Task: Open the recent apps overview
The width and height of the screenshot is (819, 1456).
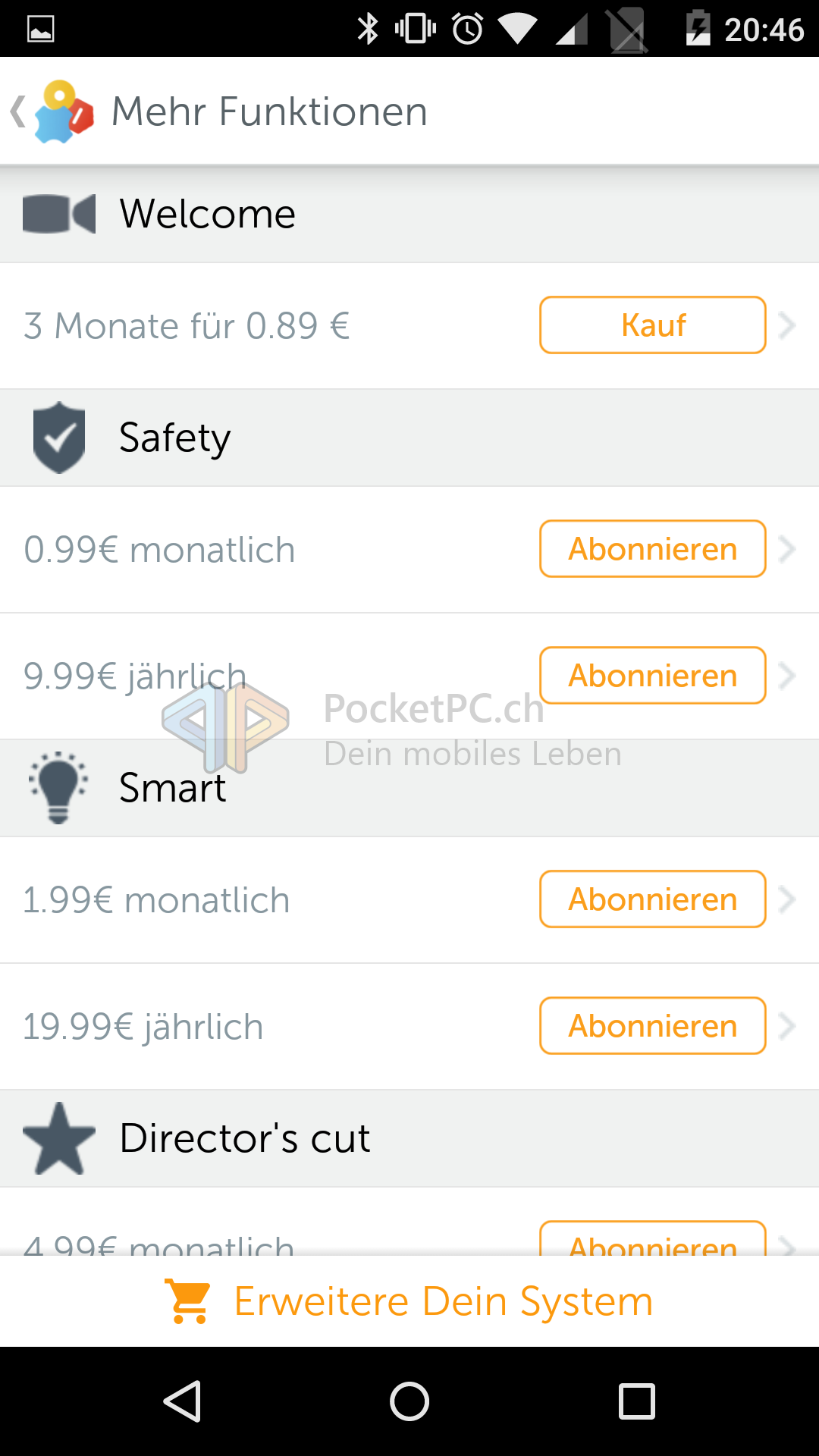Action: pyautogui.click(x=636, y=1401)
